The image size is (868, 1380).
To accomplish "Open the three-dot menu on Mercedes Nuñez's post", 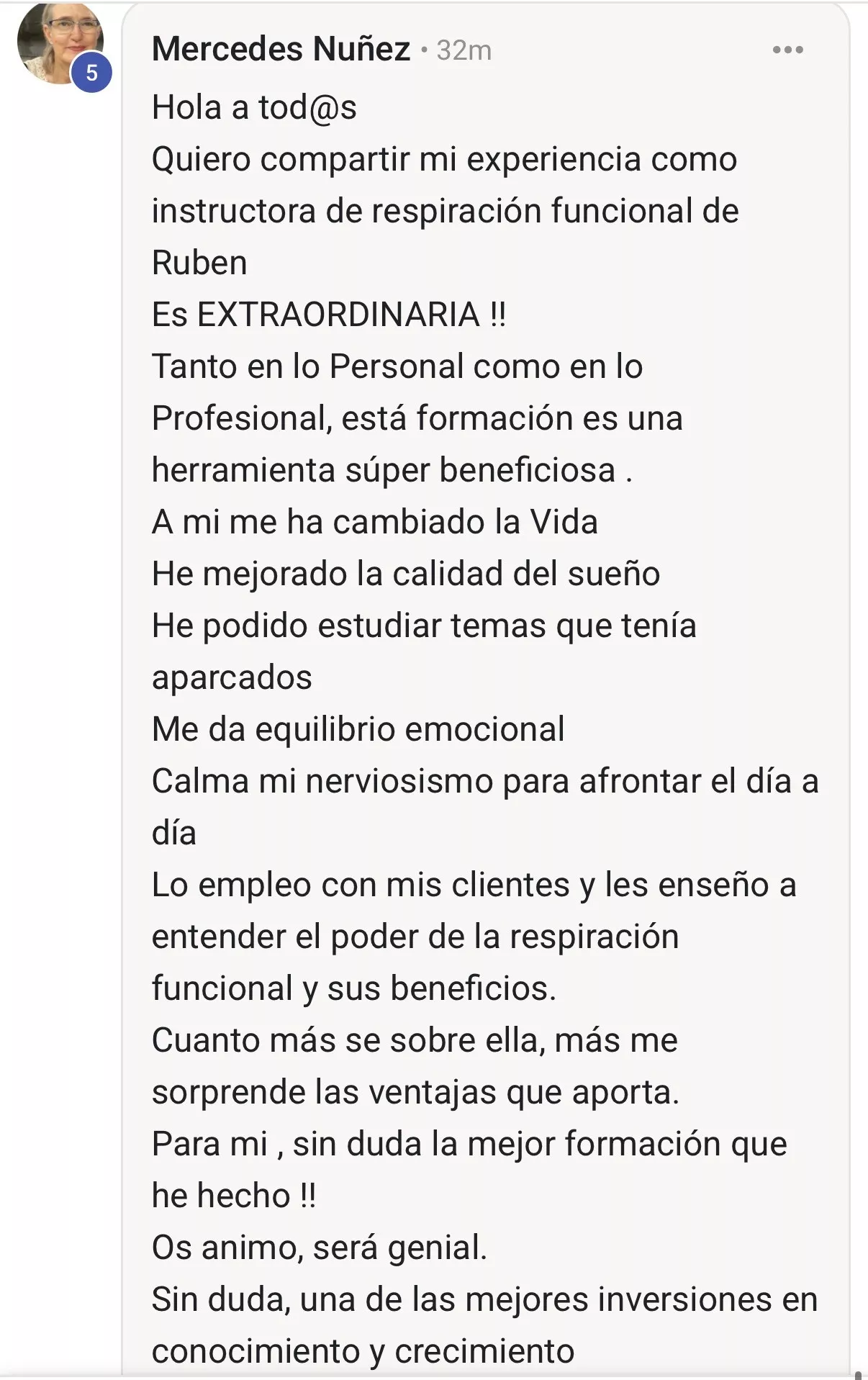I will (x=787, y=50).
